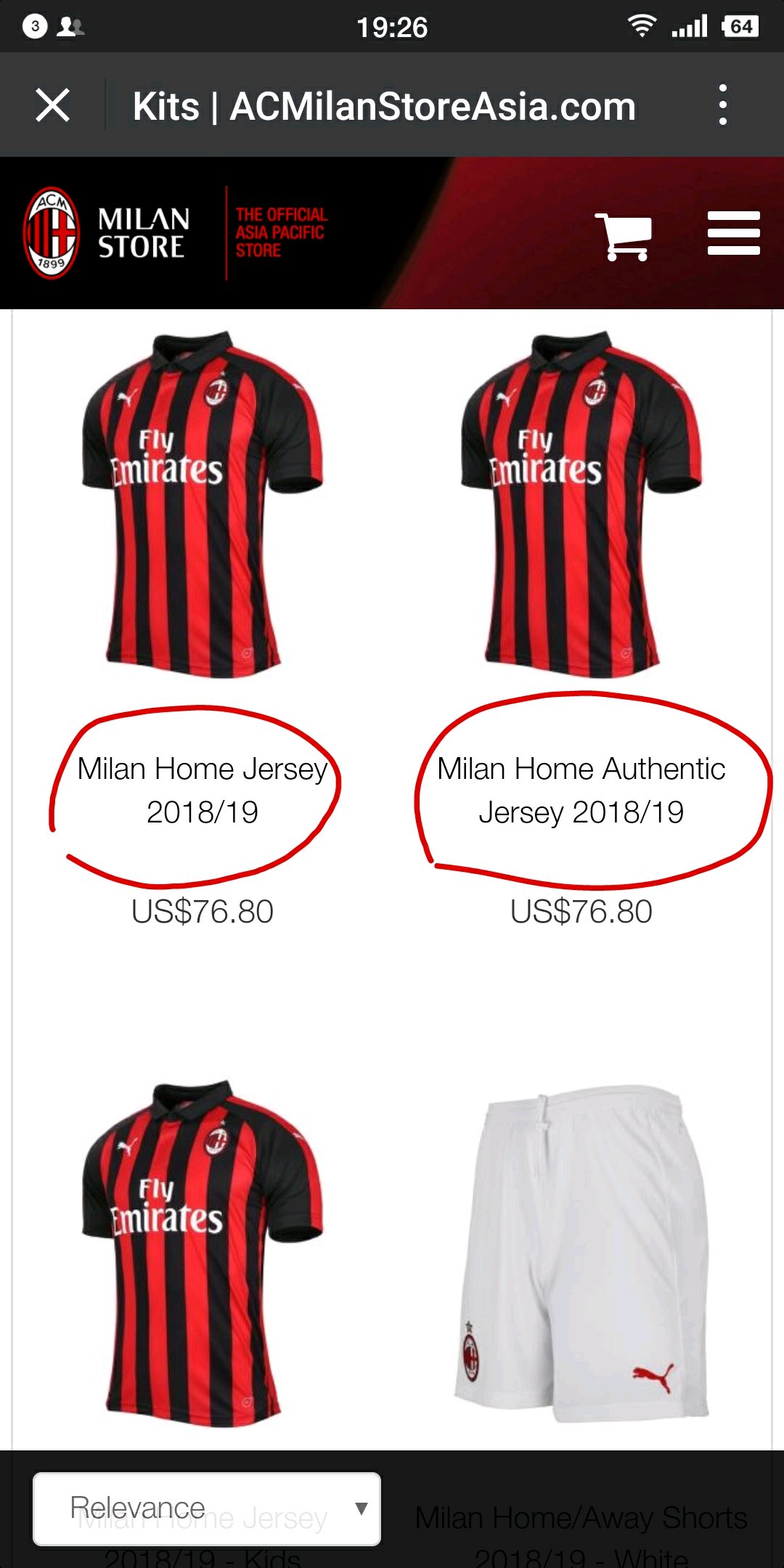Open the hamburger site menu

[734, 233]
